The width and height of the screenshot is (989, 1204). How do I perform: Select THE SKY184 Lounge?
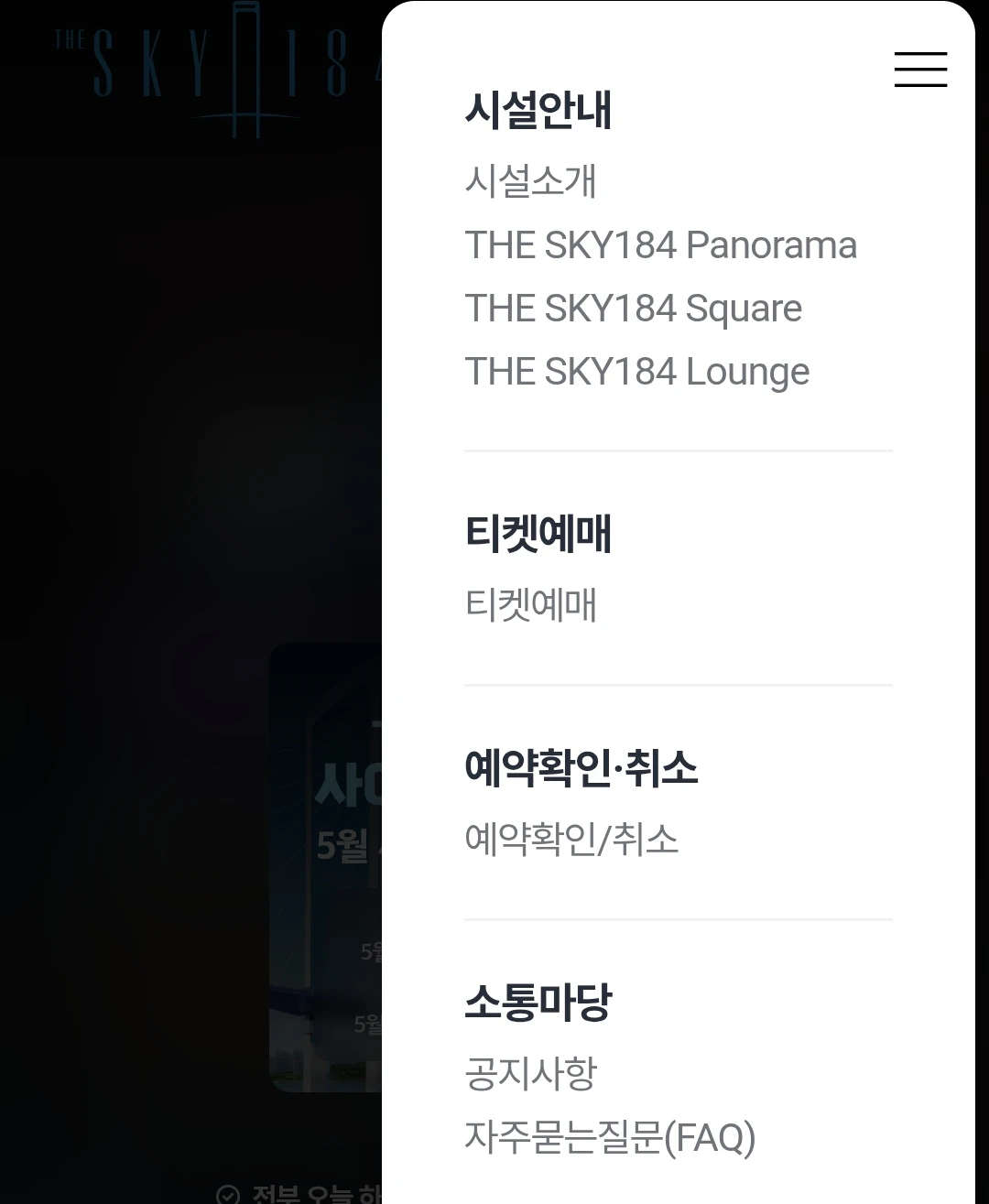[x=636, y=372]
